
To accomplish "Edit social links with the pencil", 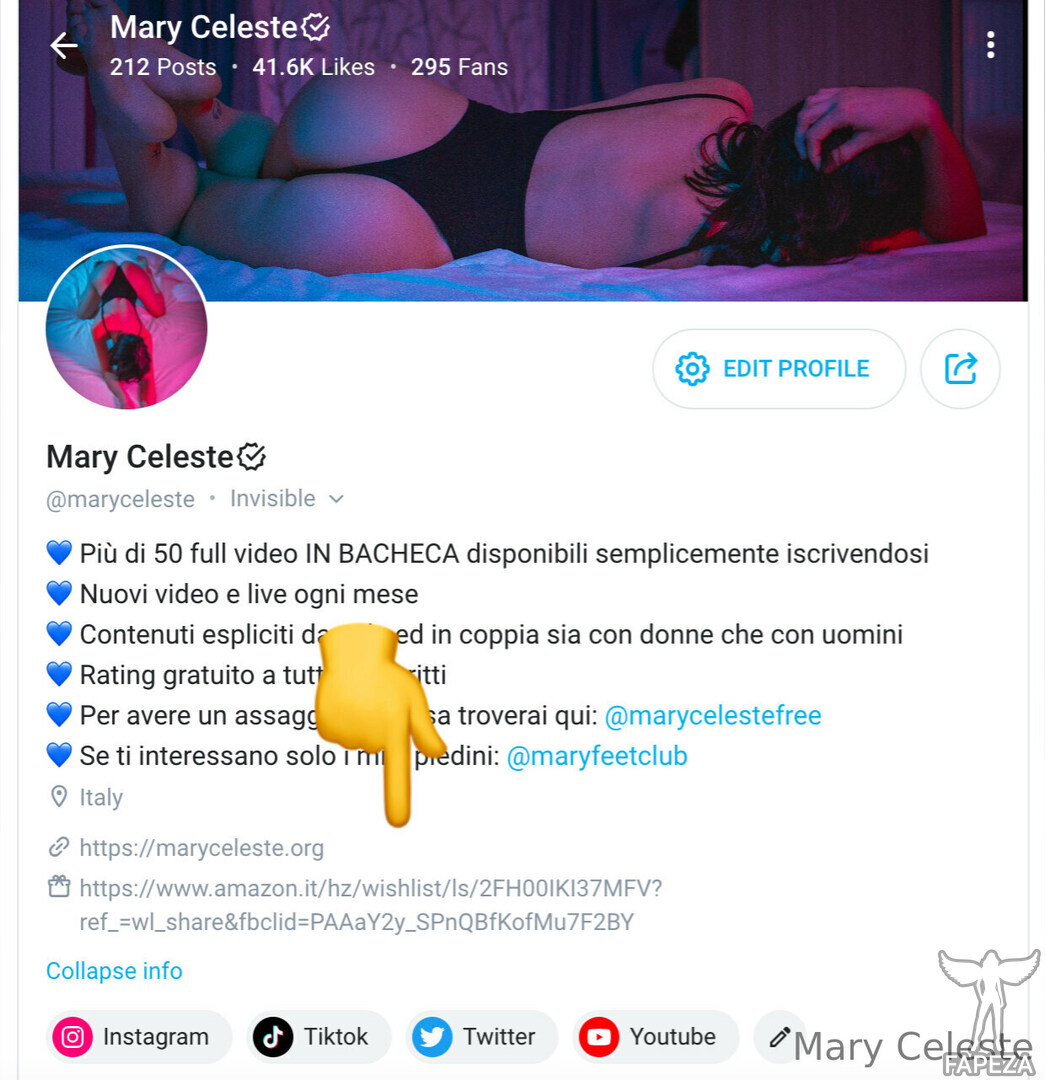I will coord(780,1037).
